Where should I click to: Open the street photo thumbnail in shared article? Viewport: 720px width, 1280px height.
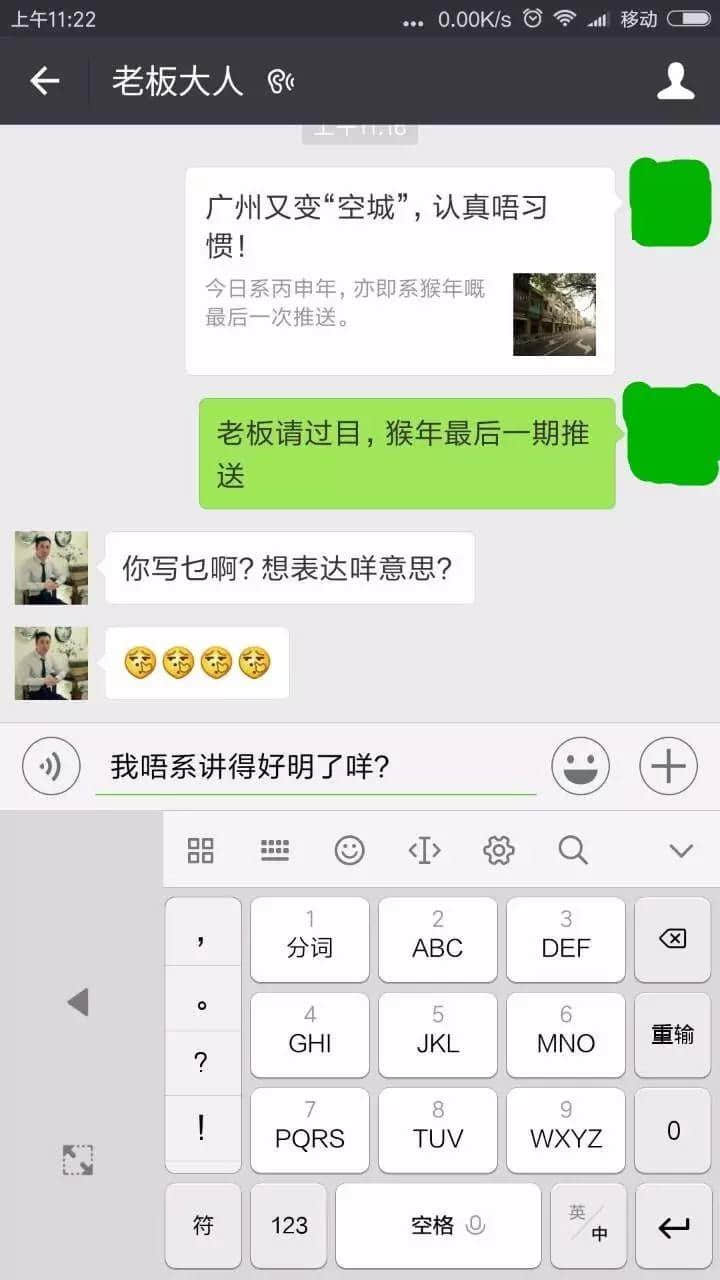click(x=554, y=315)
